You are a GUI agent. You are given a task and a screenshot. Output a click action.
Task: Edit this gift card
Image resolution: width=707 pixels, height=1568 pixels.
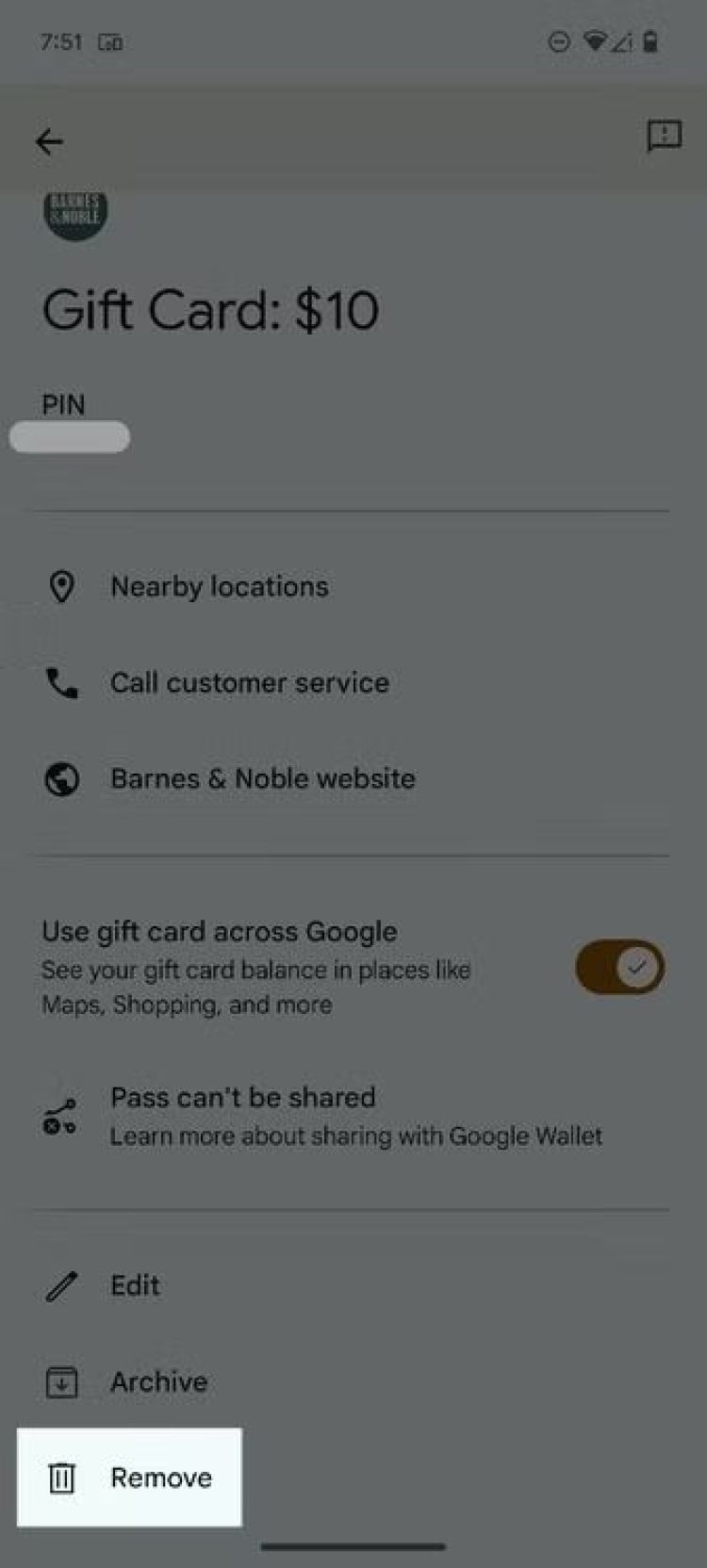point(134,1285)
